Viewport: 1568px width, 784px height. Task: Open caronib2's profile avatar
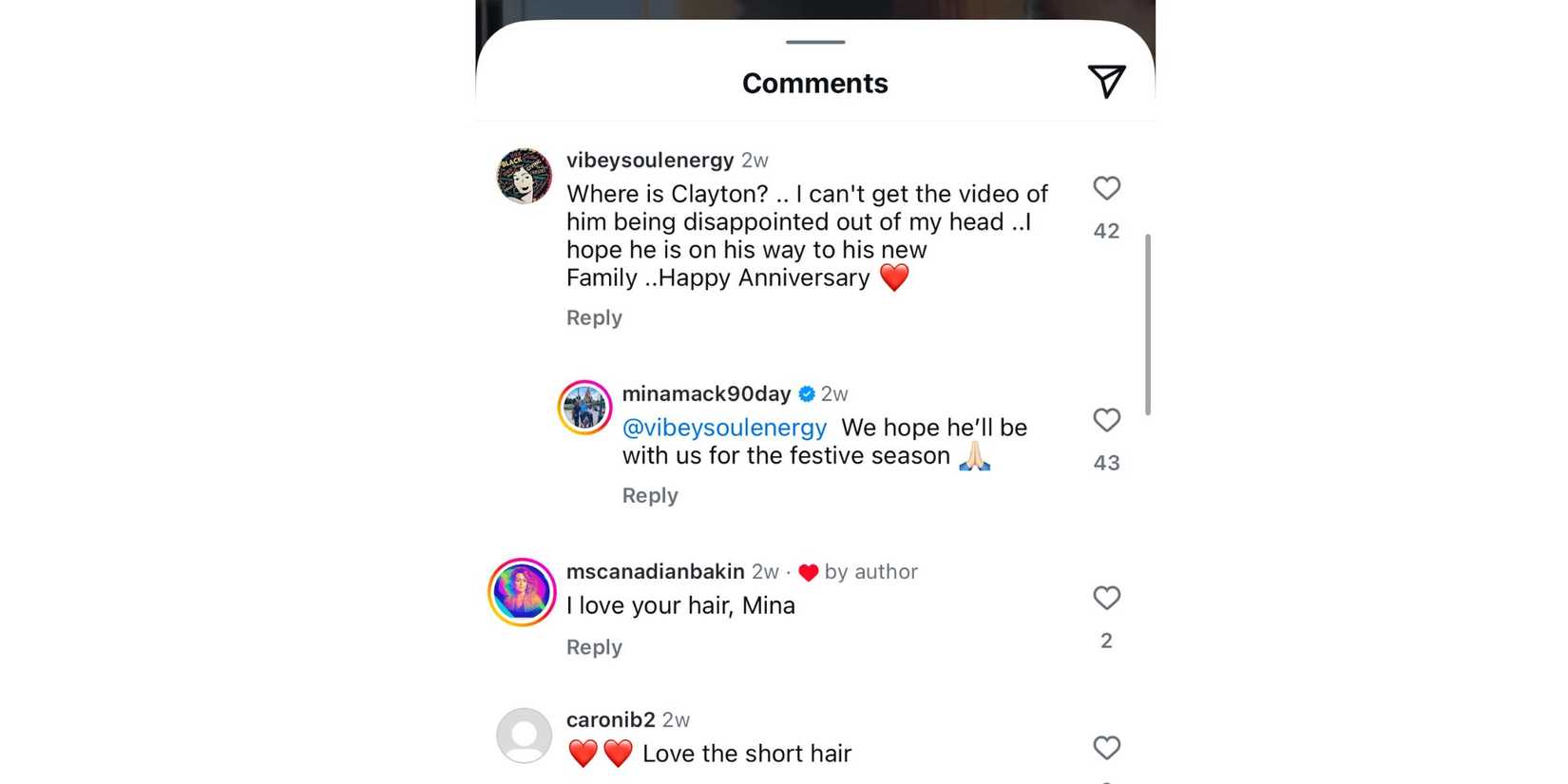pos(524,736)
